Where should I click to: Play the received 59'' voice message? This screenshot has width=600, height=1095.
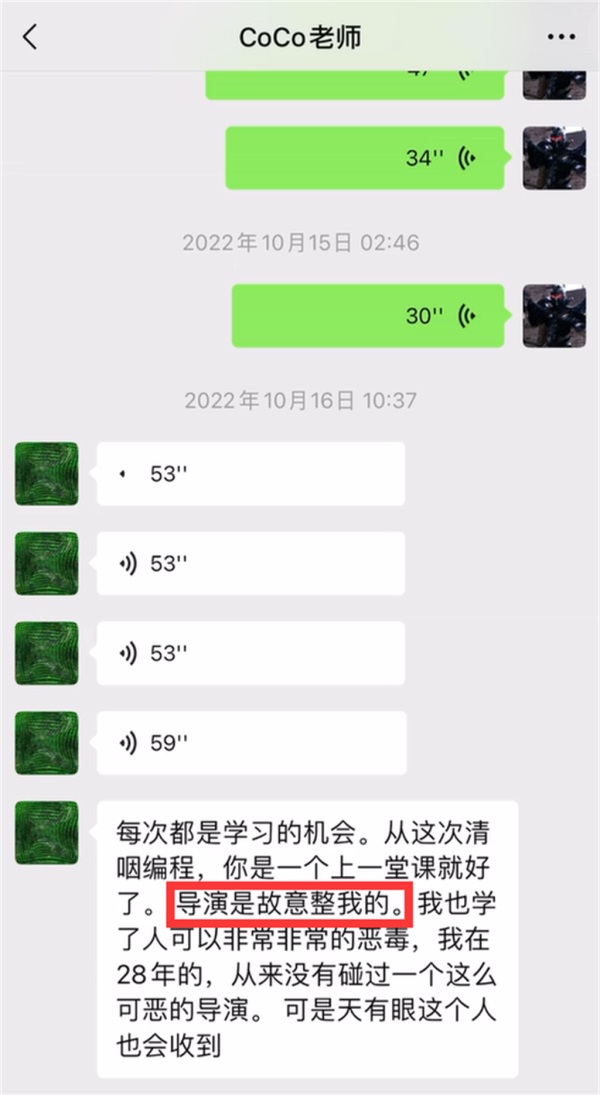point(250,742)
